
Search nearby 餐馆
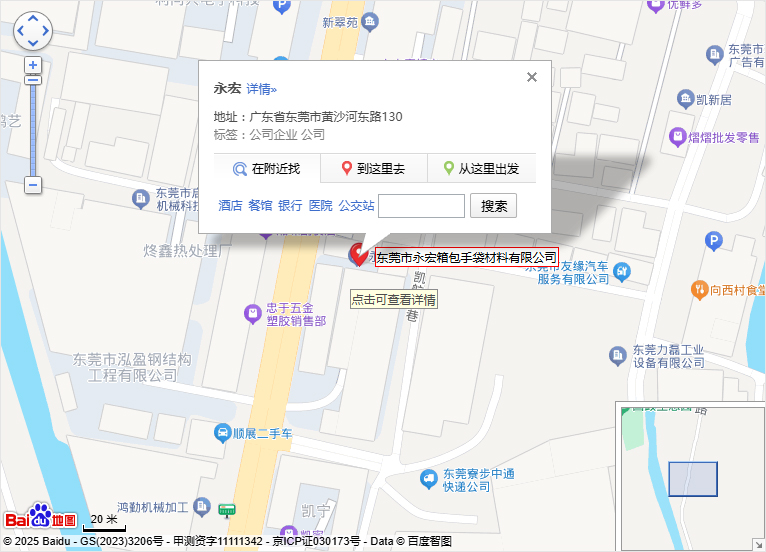[260, 206]
